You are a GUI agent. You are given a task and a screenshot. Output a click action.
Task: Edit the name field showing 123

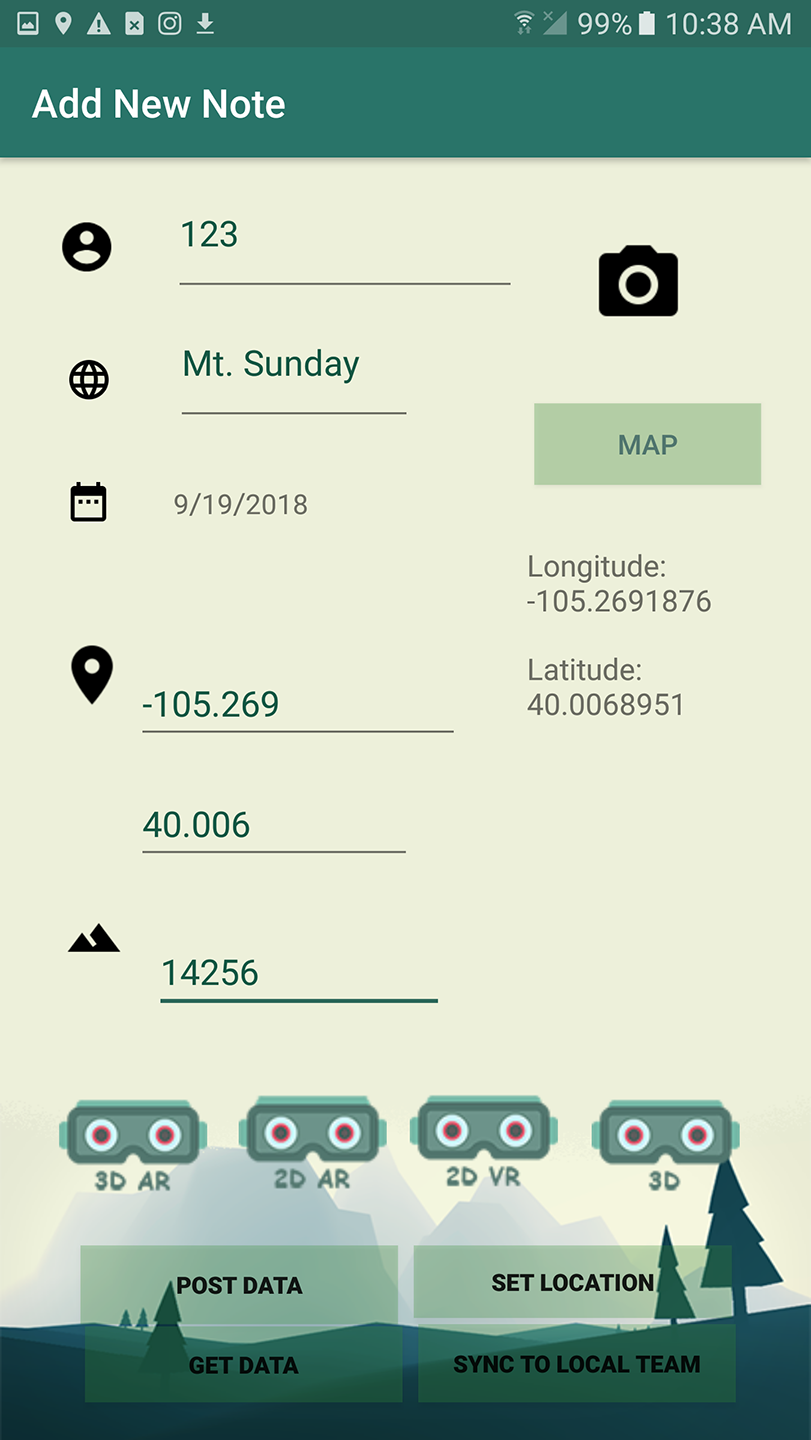(344, 237)
